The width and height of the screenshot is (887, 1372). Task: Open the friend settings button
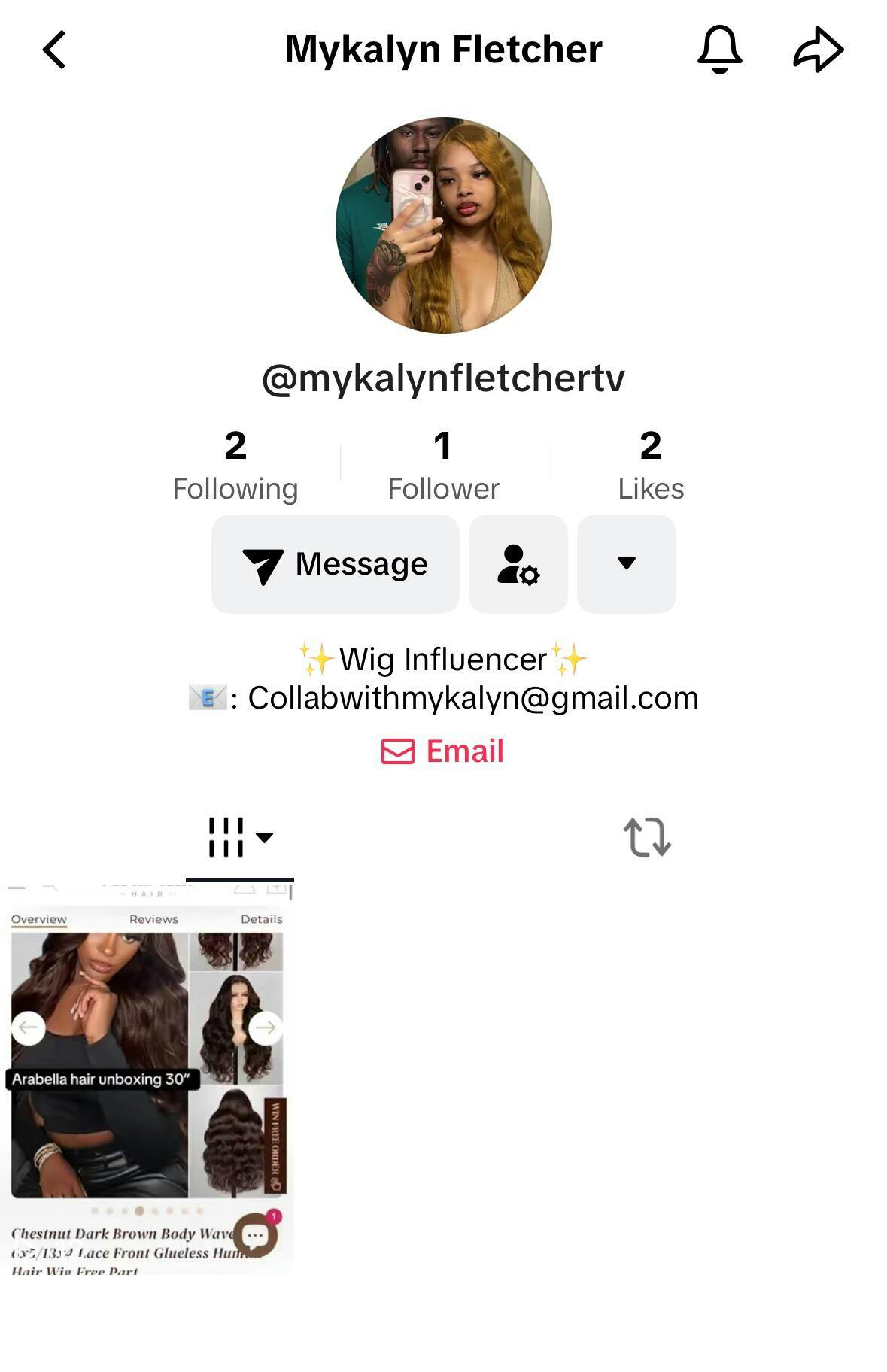(518, 564)
